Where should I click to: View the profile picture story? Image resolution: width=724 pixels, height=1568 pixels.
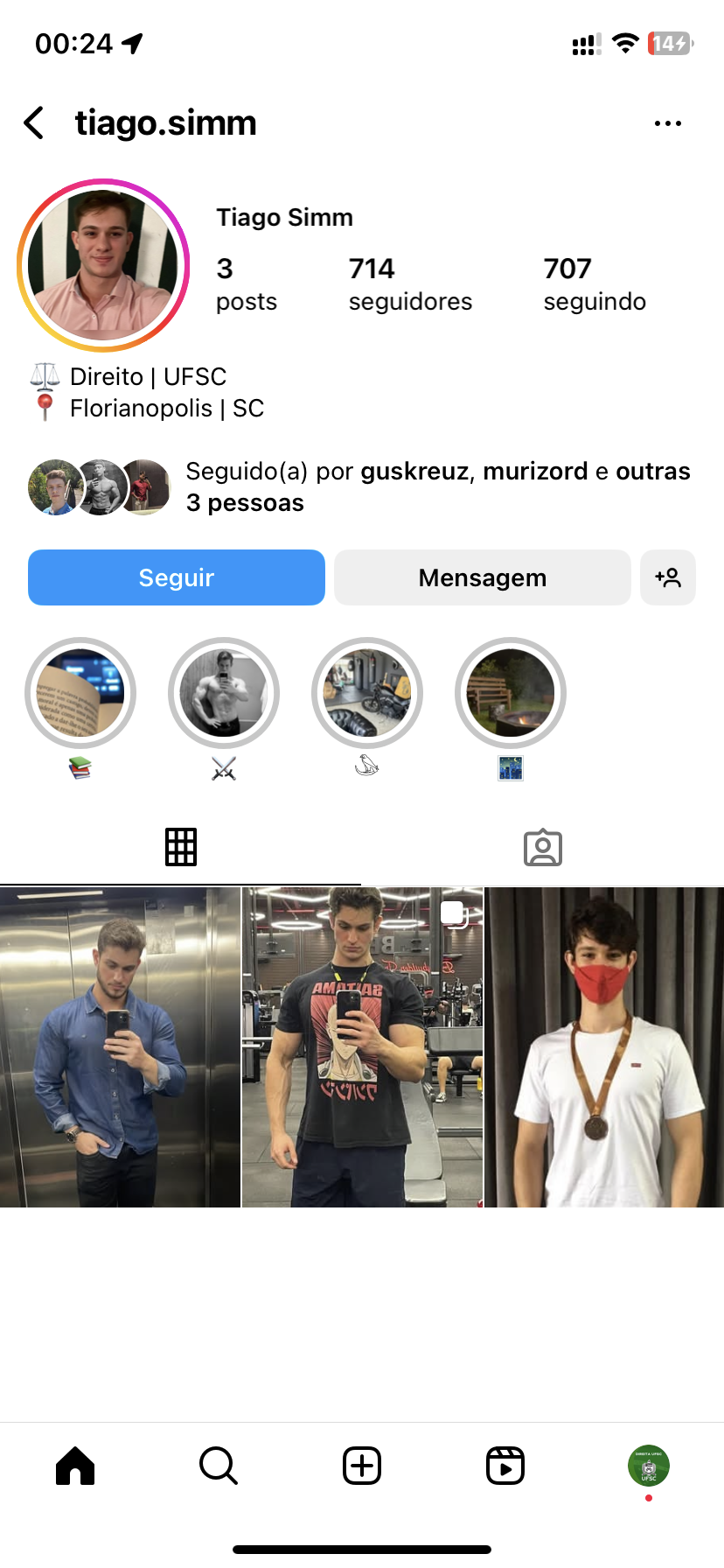click(x=103, y=265)
